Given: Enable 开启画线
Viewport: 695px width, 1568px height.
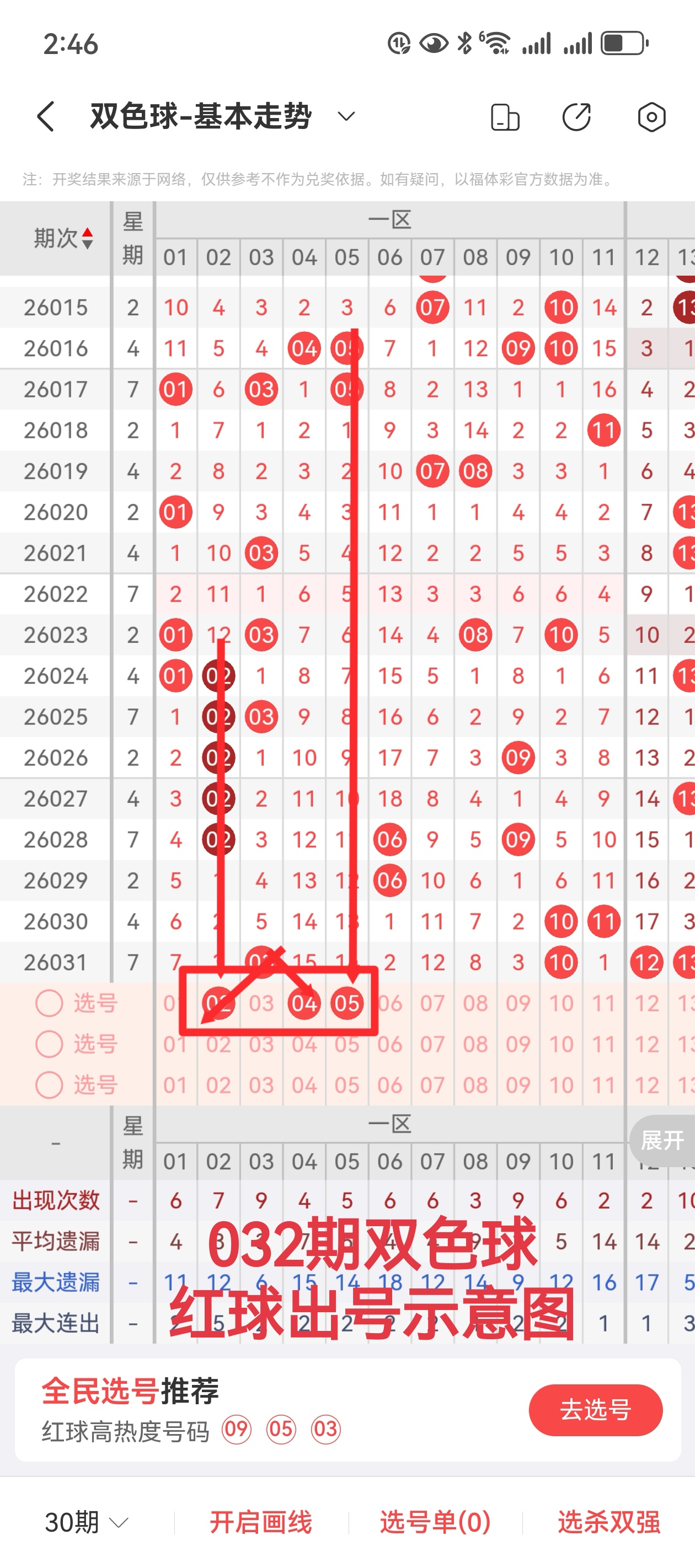Looking at the screenshot, I should 261,1522.
